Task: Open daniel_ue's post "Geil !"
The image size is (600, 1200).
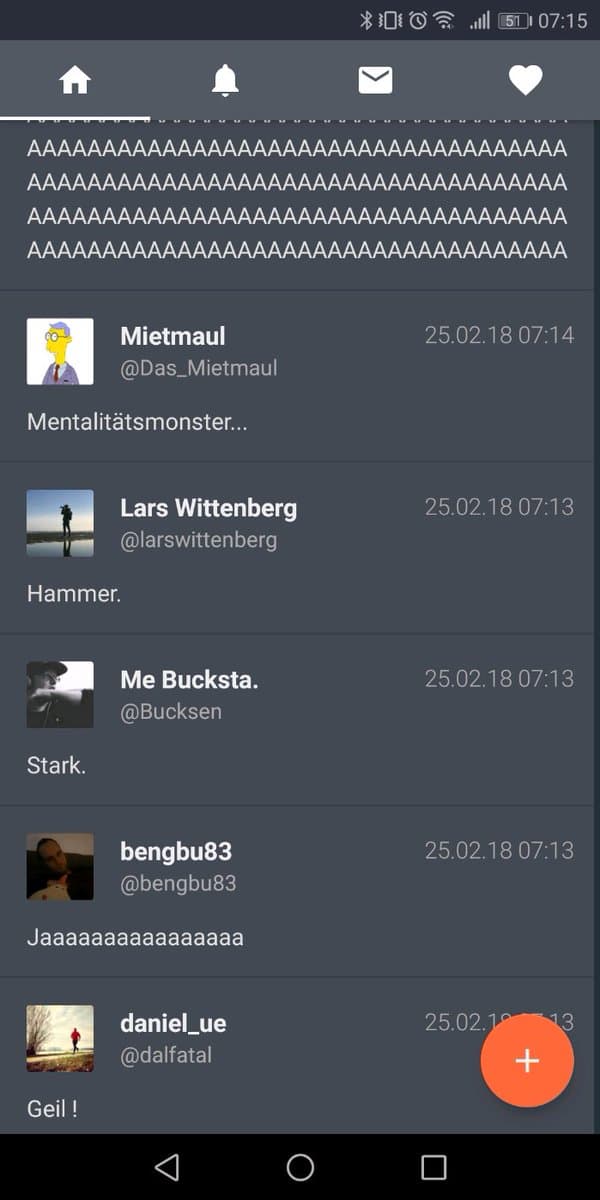Action: [x=52, y=1109]
